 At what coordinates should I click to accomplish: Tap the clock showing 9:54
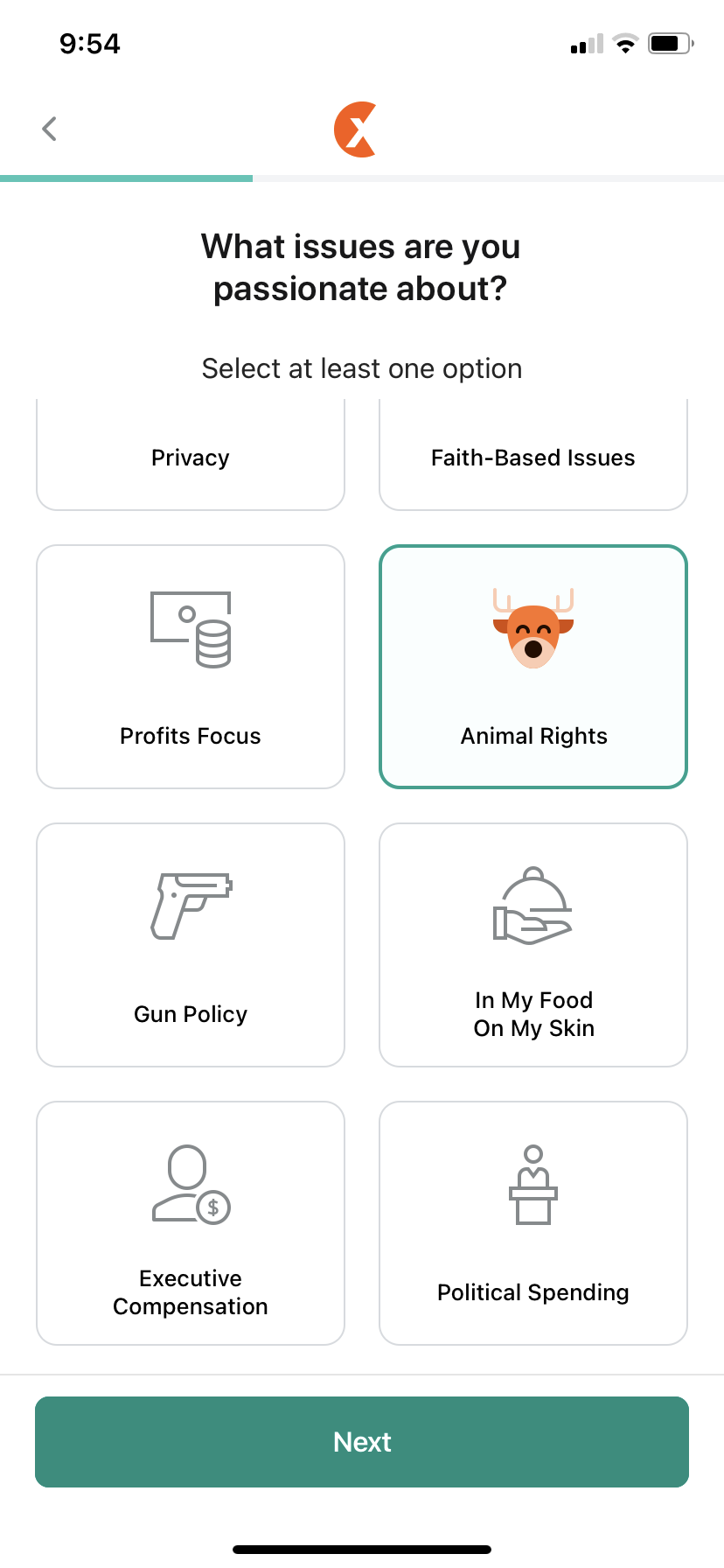point(90,43)
